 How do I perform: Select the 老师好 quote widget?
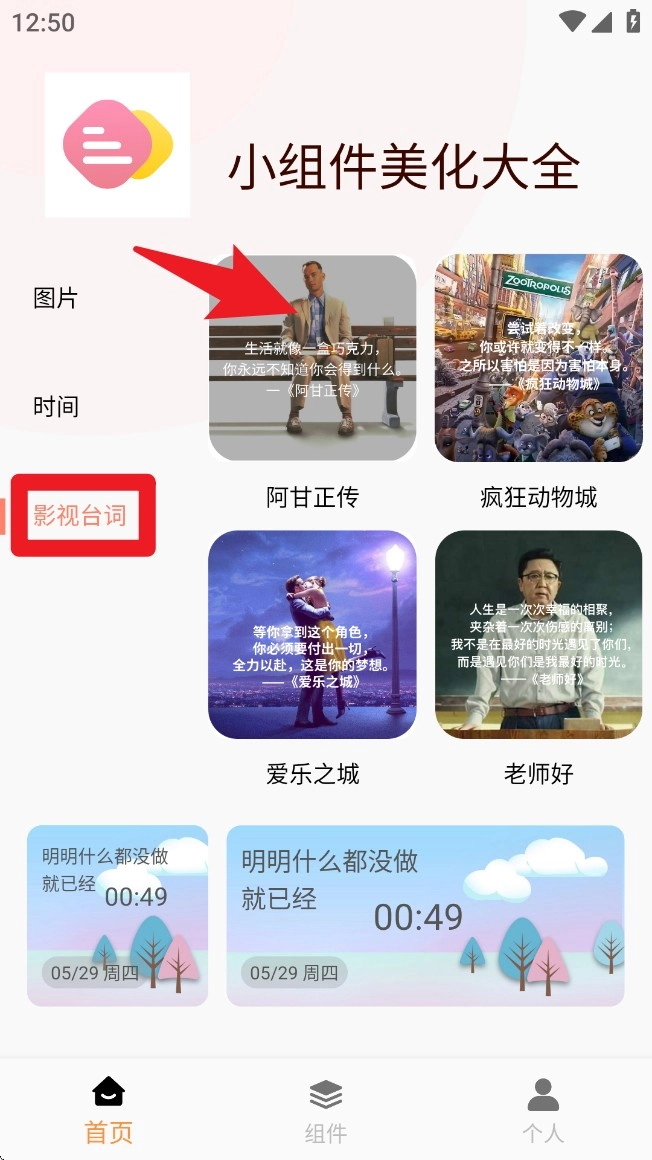pyautogui.click(x=538, y=635)
